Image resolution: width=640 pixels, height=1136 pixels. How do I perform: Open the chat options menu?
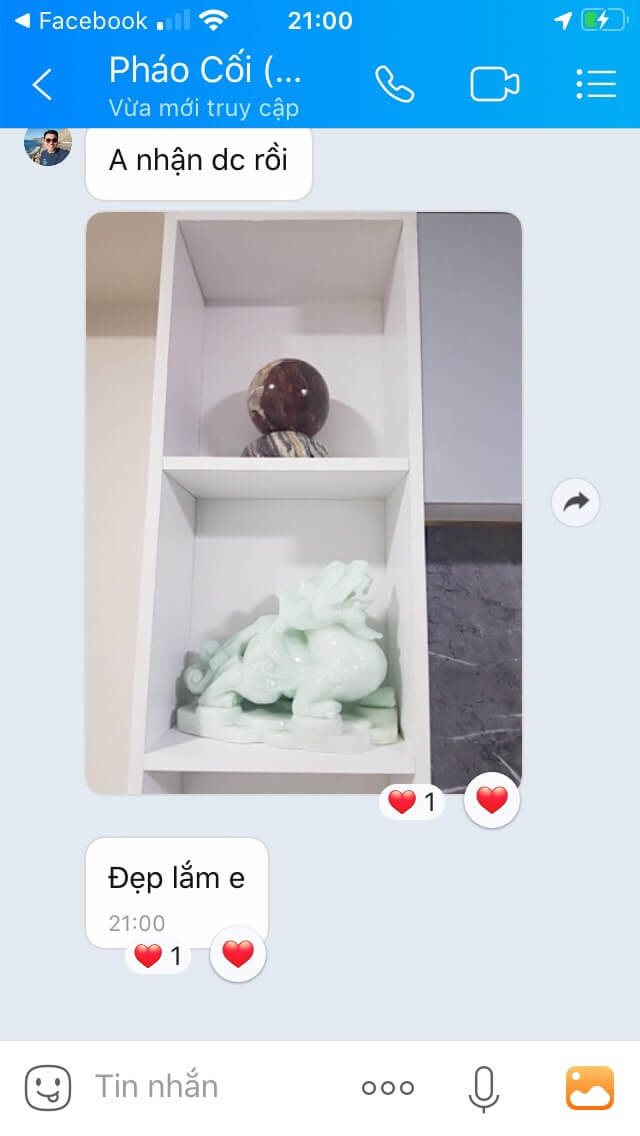(x=596, y=84)
